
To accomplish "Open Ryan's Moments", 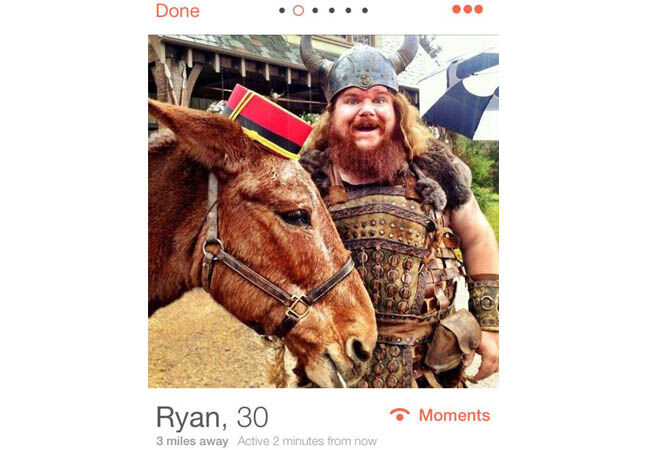I will point(440,415).
